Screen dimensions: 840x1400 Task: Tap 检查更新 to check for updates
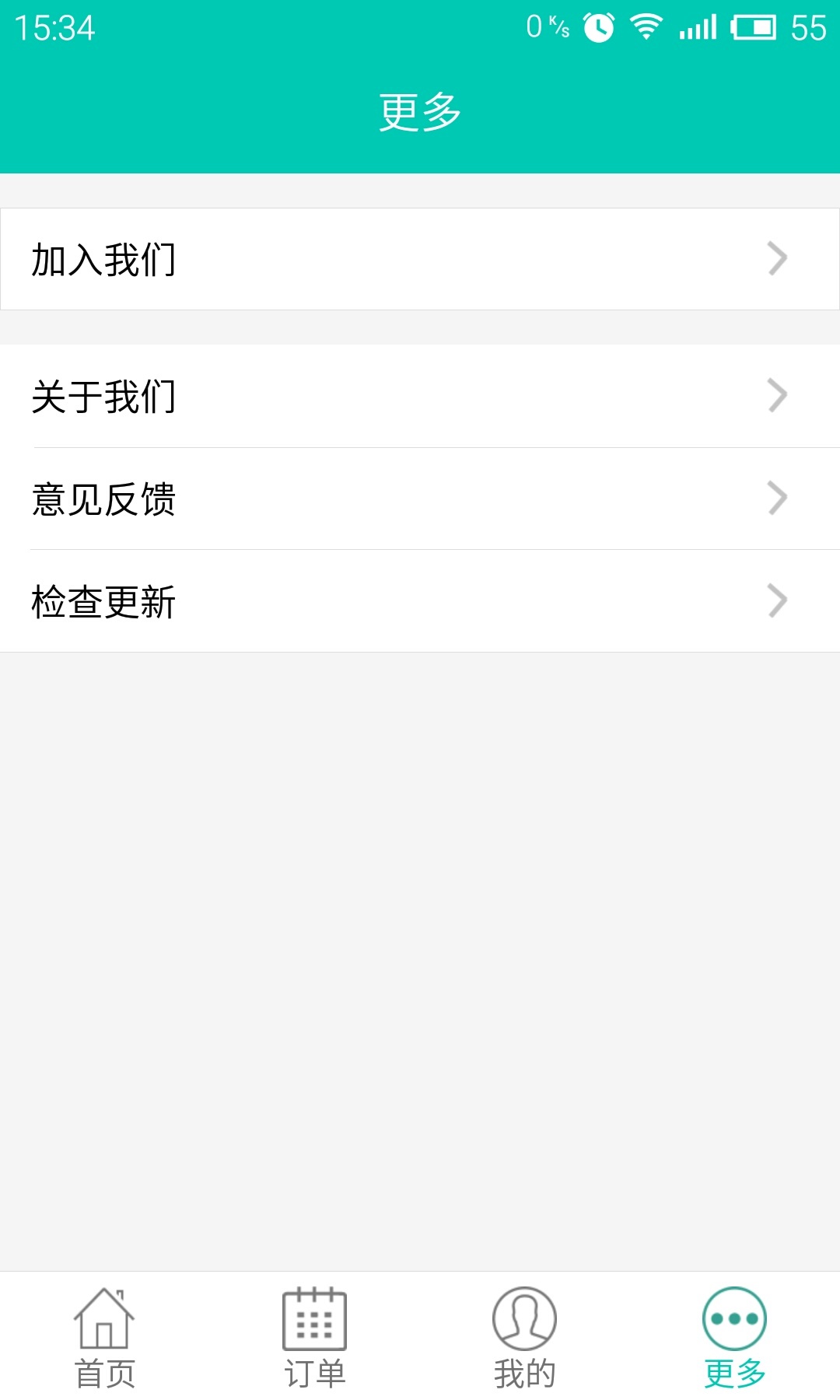[x=420, y=601]
